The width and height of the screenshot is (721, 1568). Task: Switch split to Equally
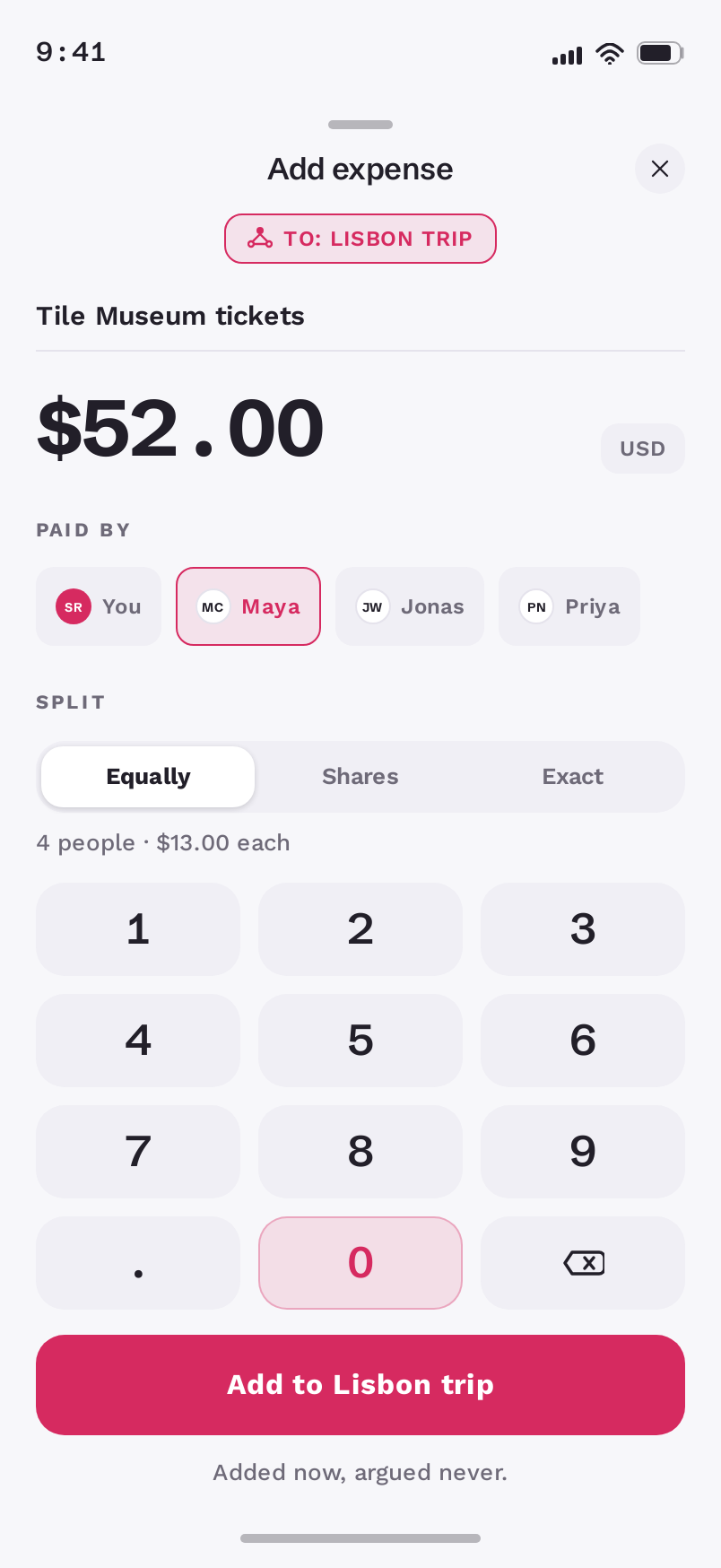[148, 777]
